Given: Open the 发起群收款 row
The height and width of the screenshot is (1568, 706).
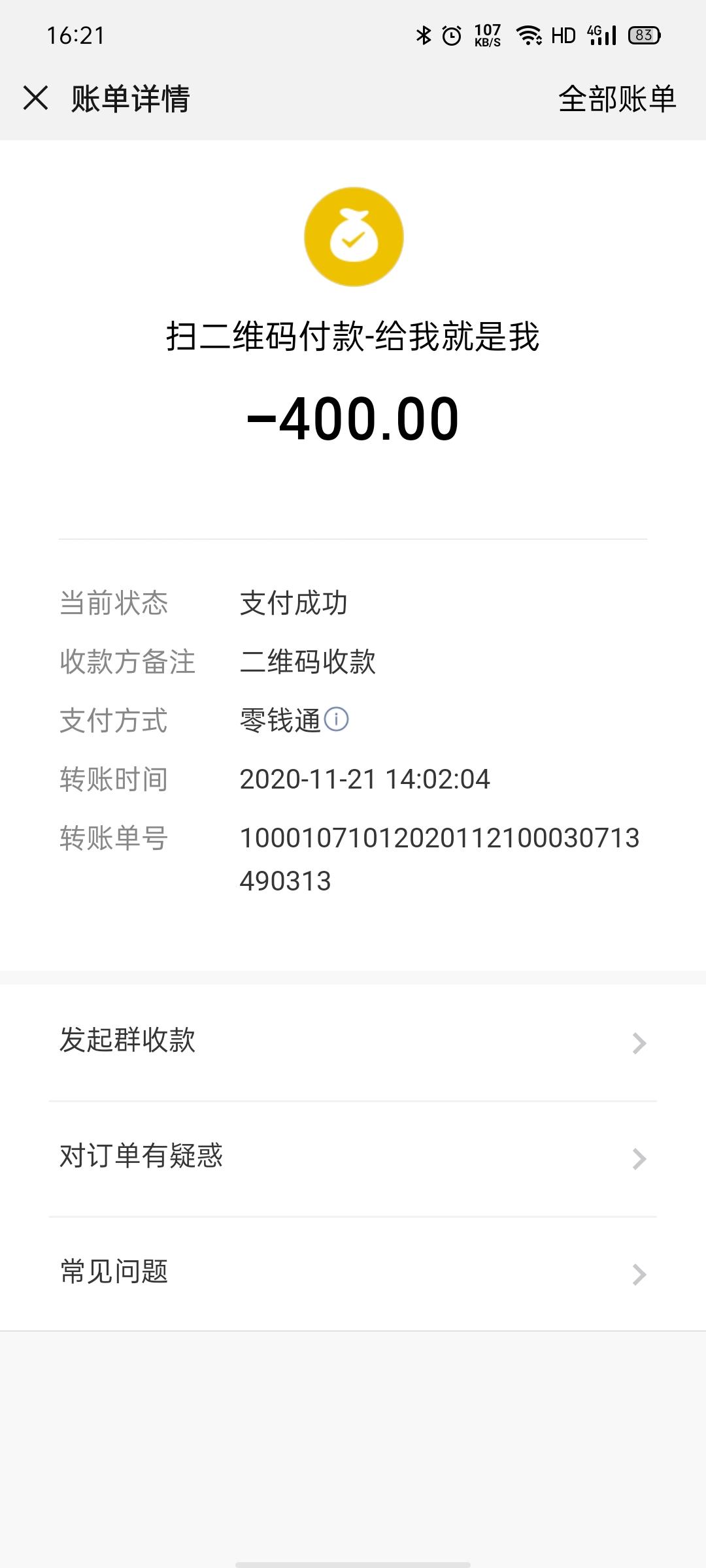Looking at the screenshot, I should coord(353,1042).
